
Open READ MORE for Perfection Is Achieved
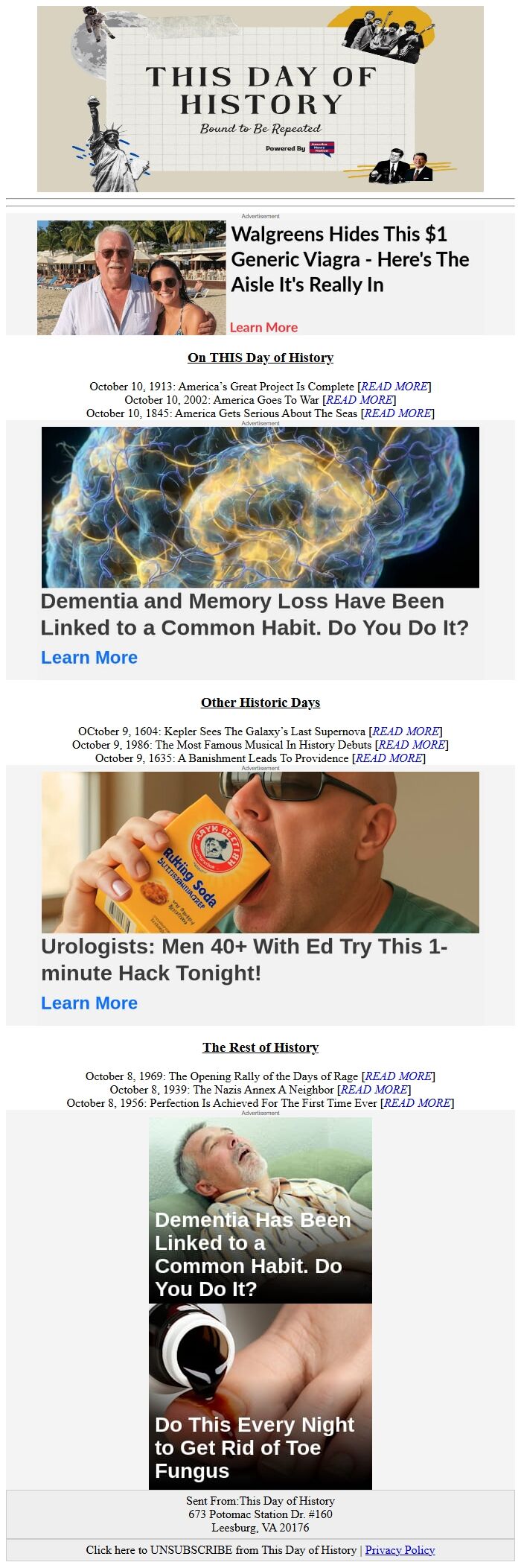pos(417,1103)
